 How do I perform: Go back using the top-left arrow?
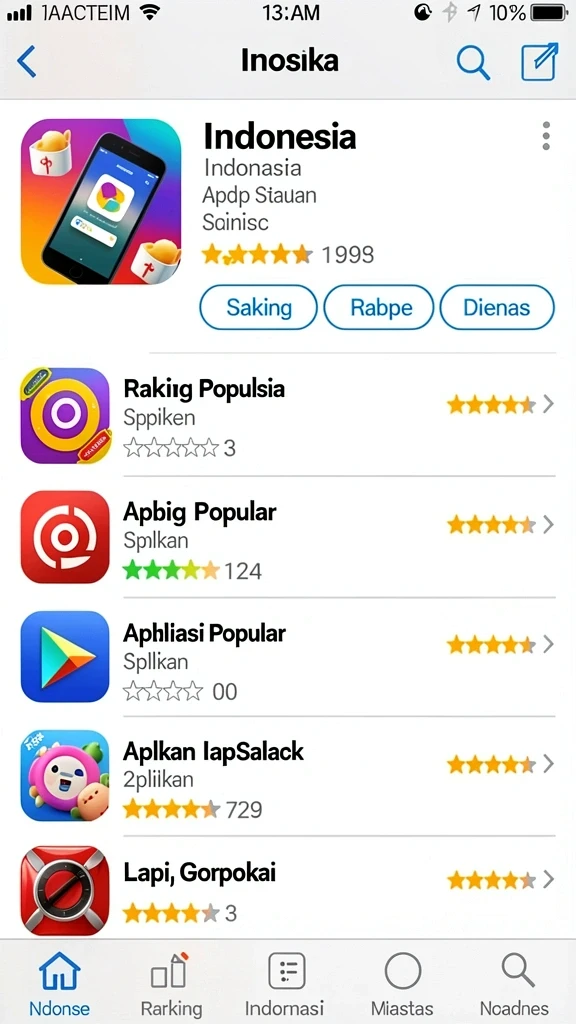click(x=27, y=62)
